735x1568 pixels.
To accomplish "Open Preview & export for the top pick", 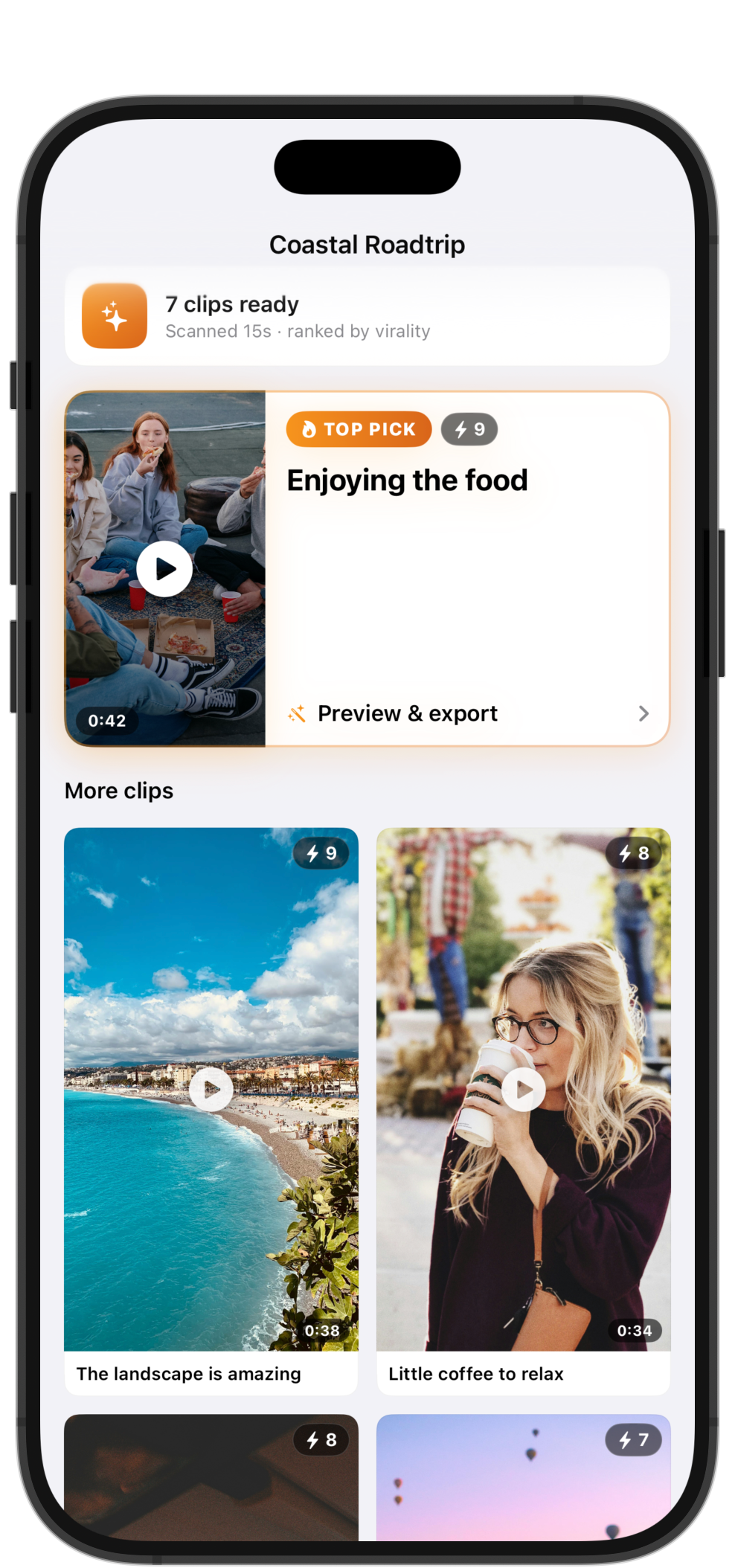I will [x=468, y=713].
